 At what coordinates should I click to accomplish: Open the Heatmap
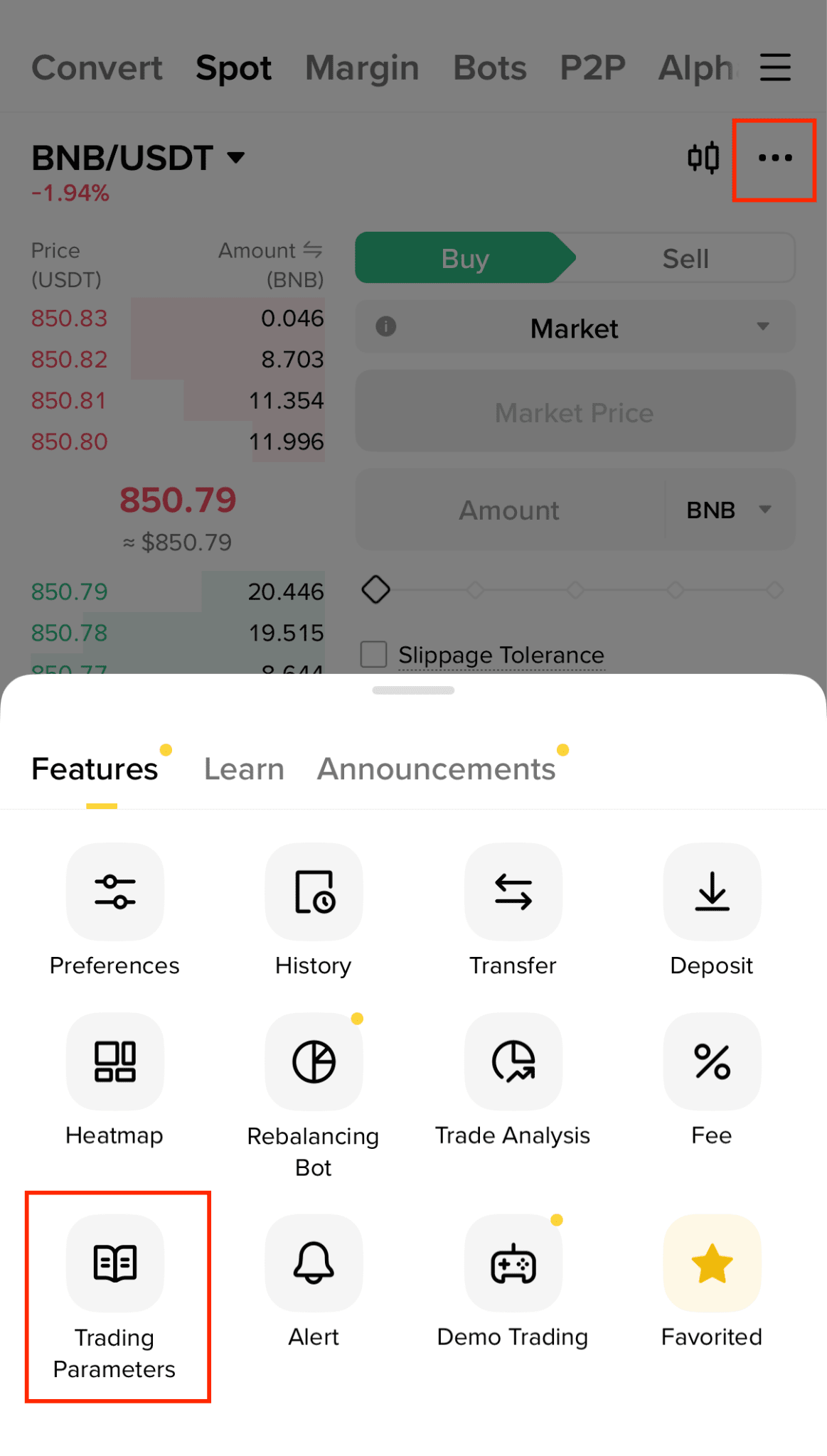114,1061
